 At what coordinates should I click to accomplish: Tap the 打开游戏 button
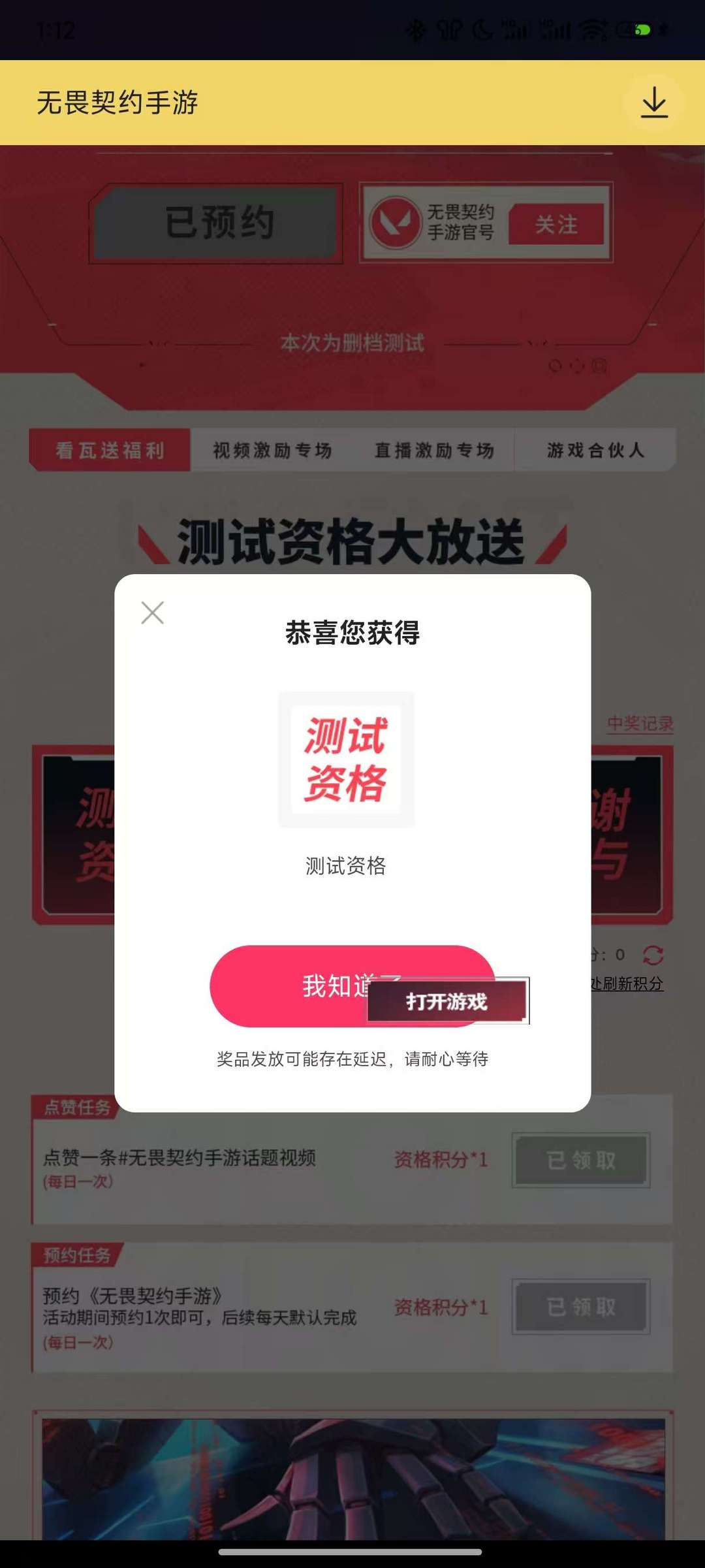pyautogui.click(x=447, y=1000)
